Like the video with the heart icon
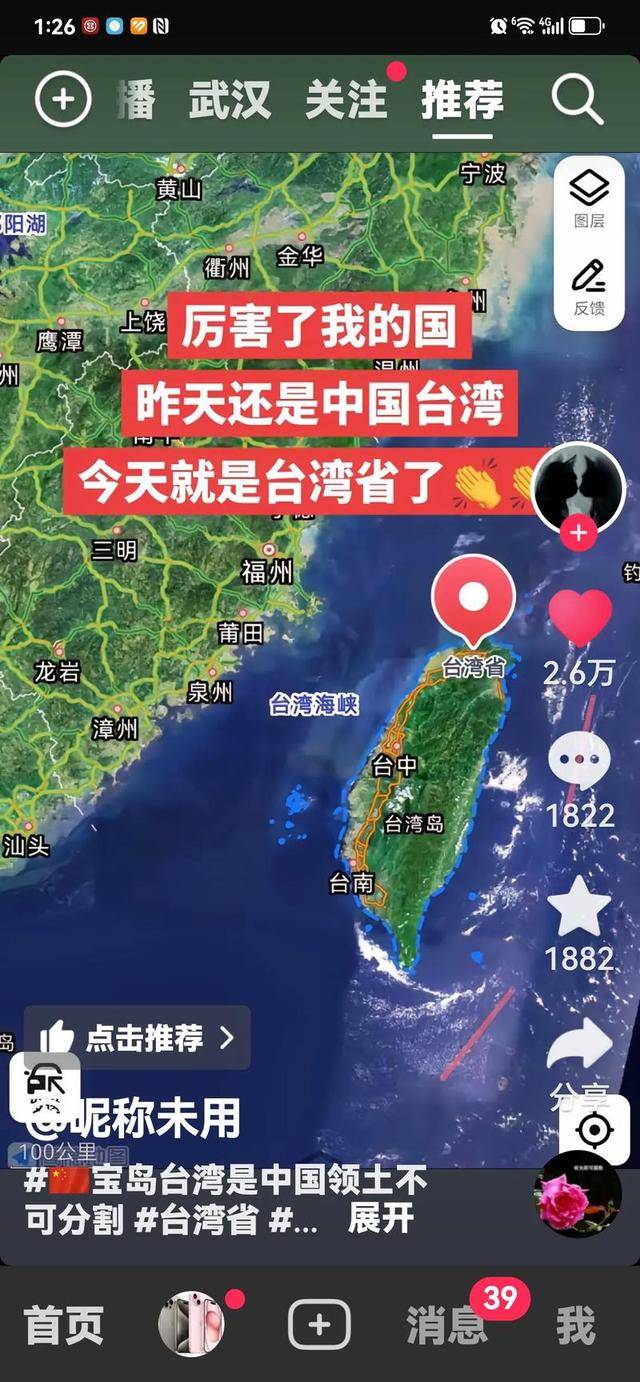Viewport: 640px width, 1382px height. coord(579,618)
